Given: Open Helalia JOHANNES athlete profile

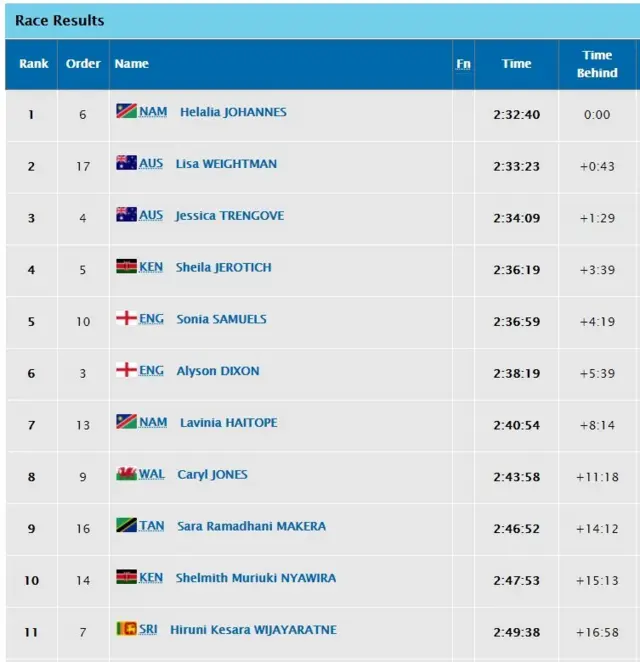Looking at the screenshot, I should coord(233,112).
